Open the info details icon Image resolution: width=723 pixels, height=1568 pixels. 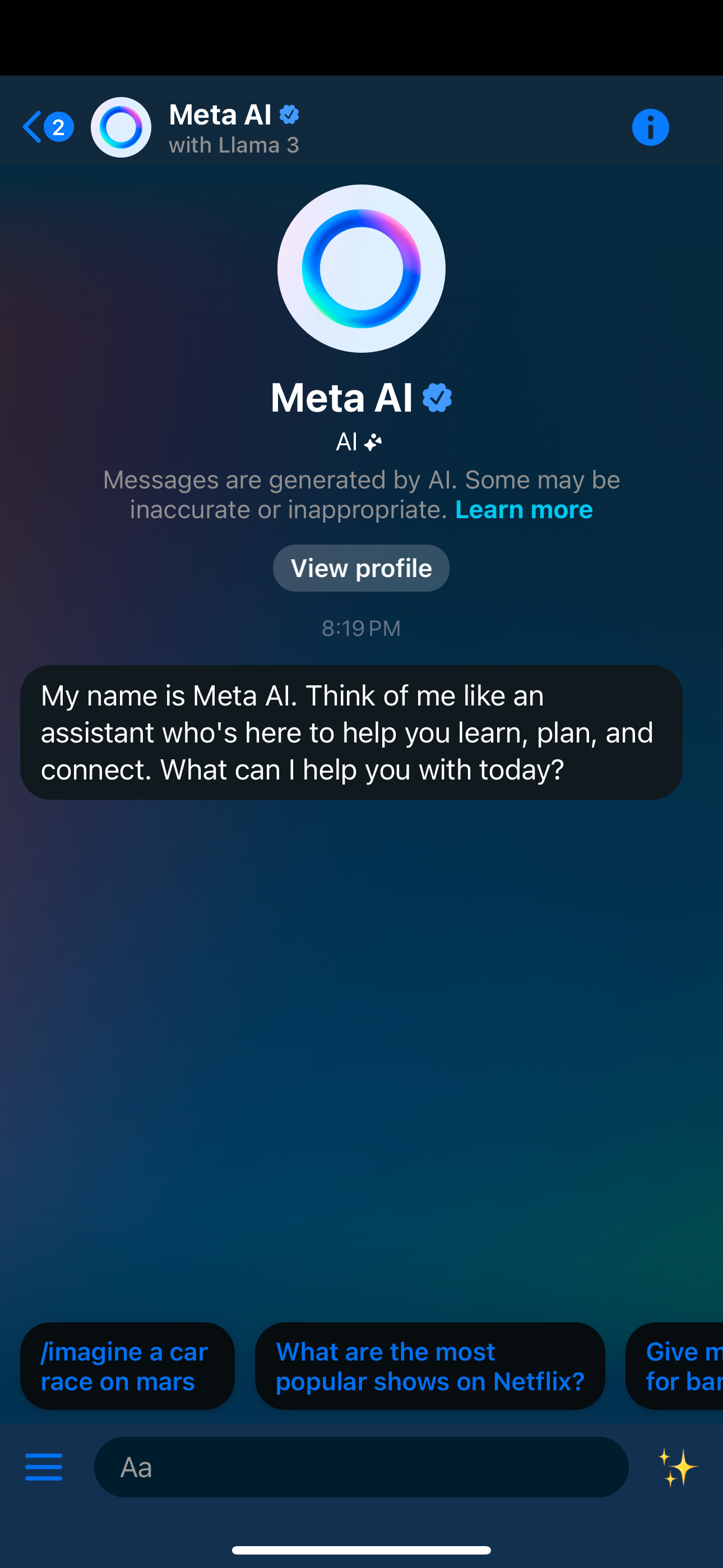pos(650,127)
